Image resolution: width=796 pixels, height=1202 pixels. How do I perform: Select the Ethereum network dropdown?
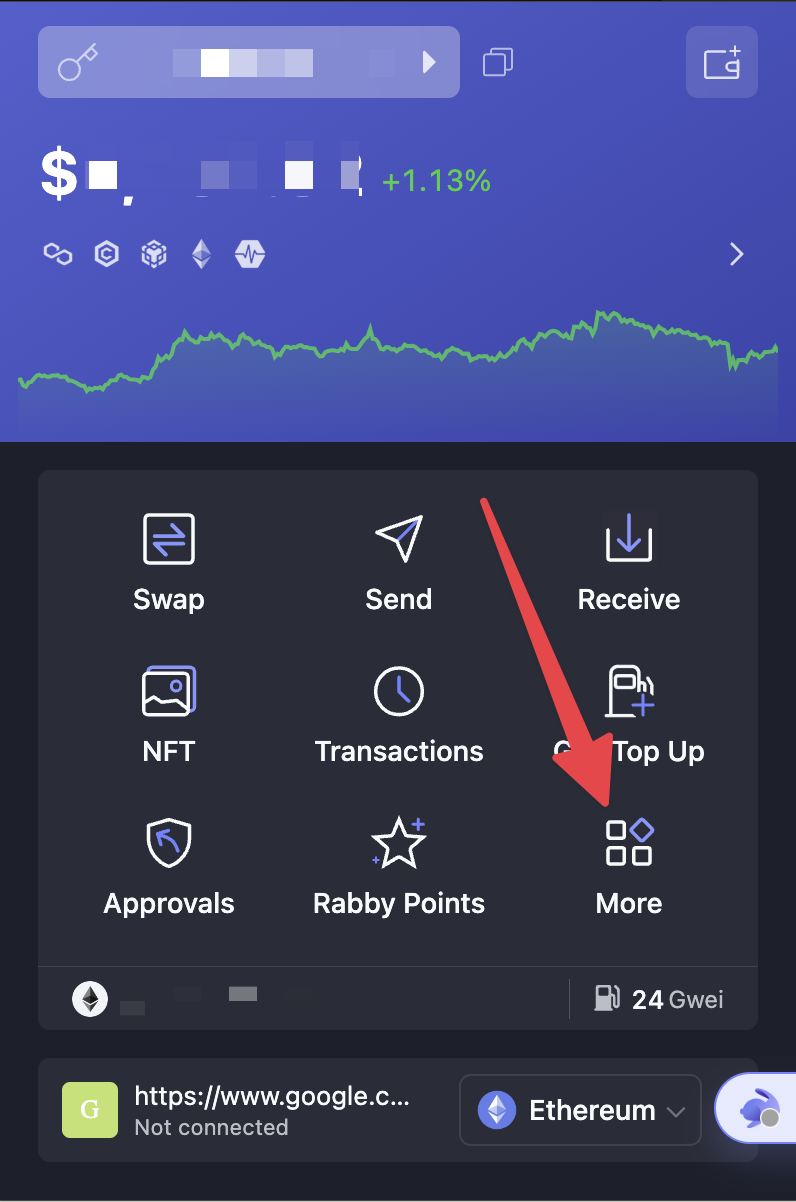click(580, 1110)
